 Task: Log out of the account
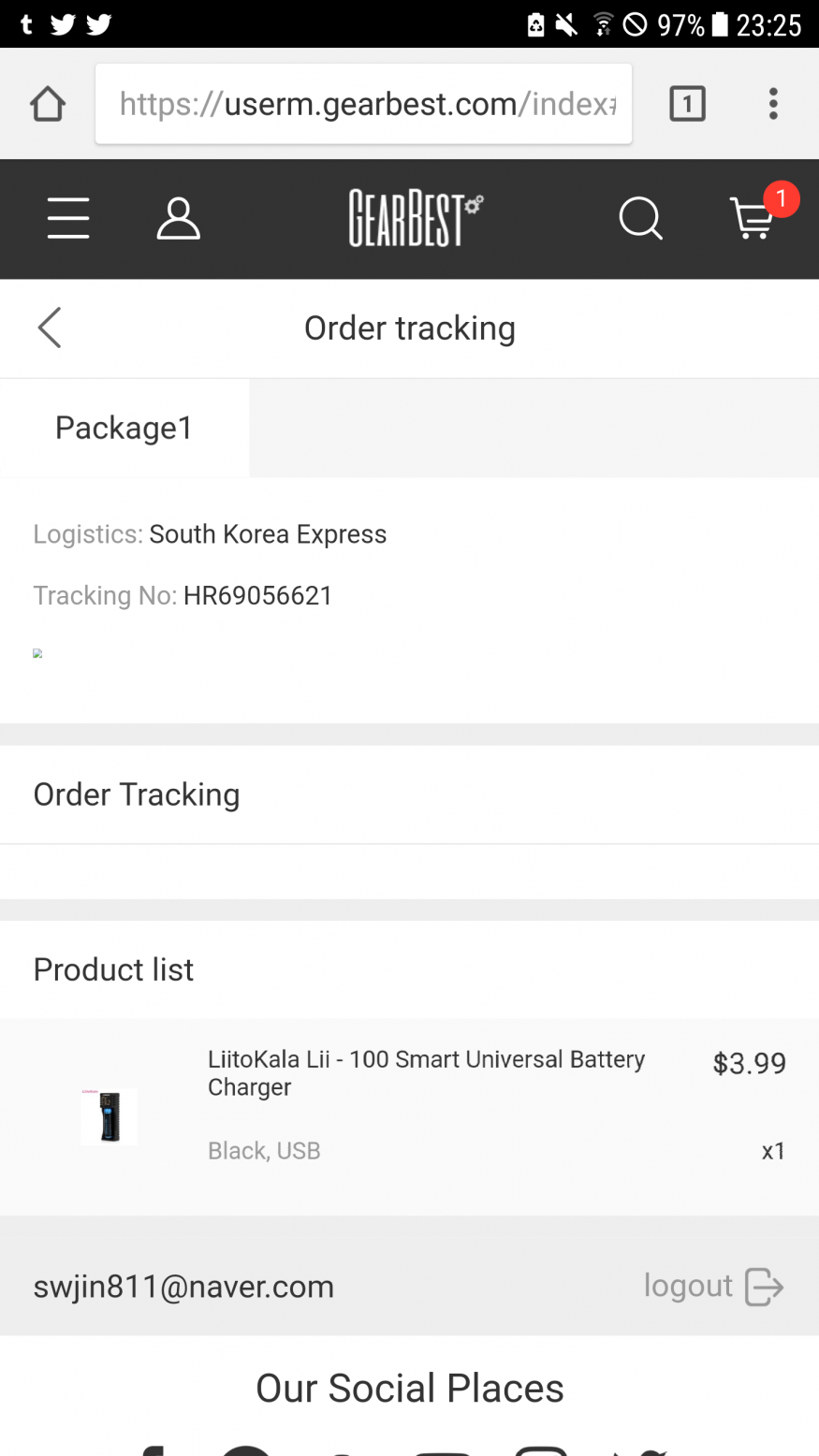pos(713,1287)
